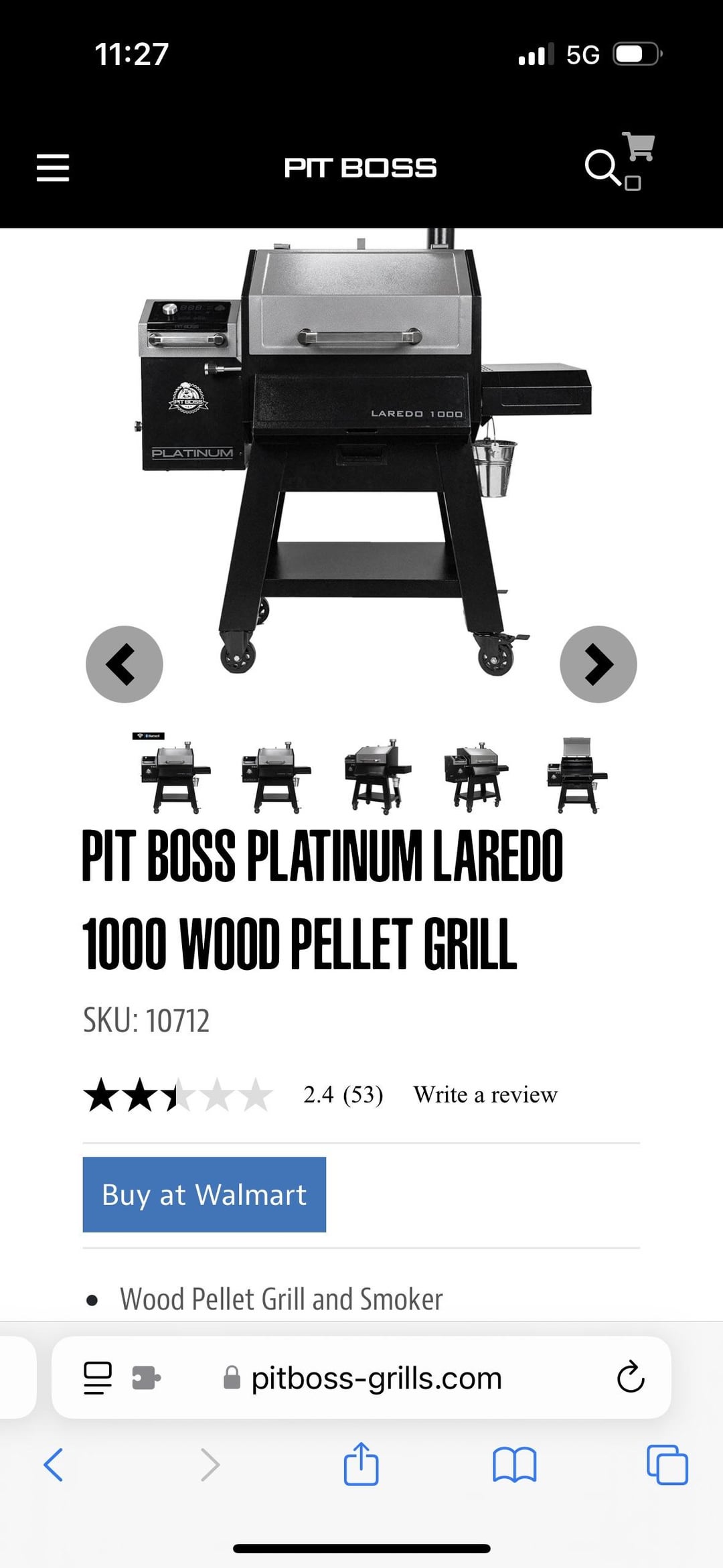Go back to the previous page
This screenshot has width=723, height=1568.
coord(54,1465)
